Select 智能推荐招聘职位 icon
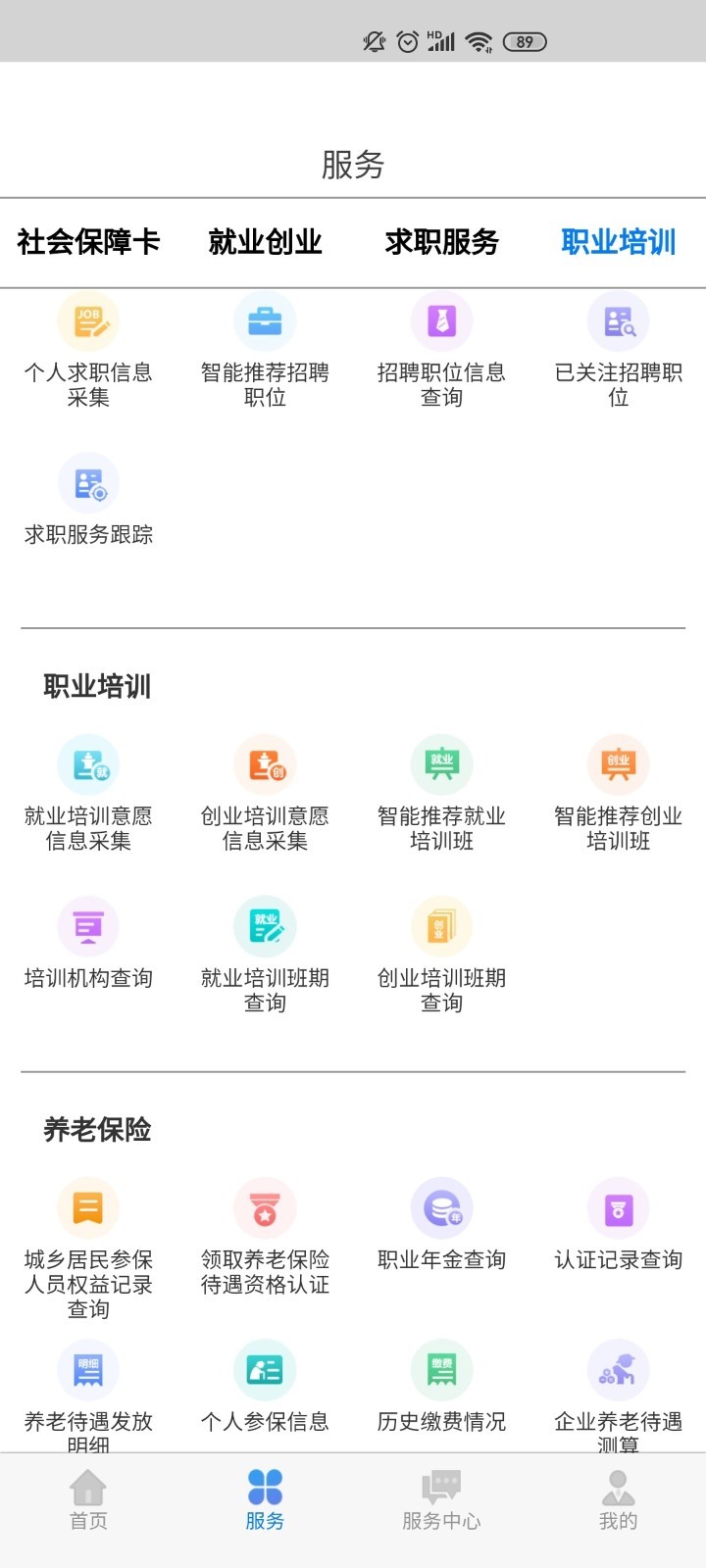Screen dimensions: 706x1568 click(x=265, y=320)
